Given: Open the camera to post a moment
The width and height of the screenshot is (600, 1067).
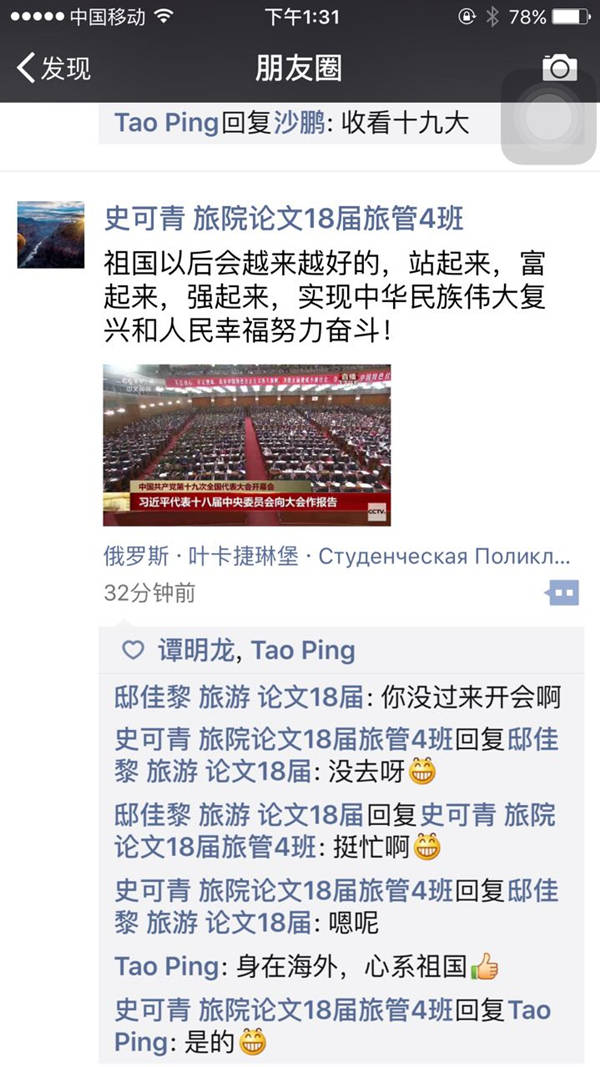Looking at the screenshot, I should [559, 68].
